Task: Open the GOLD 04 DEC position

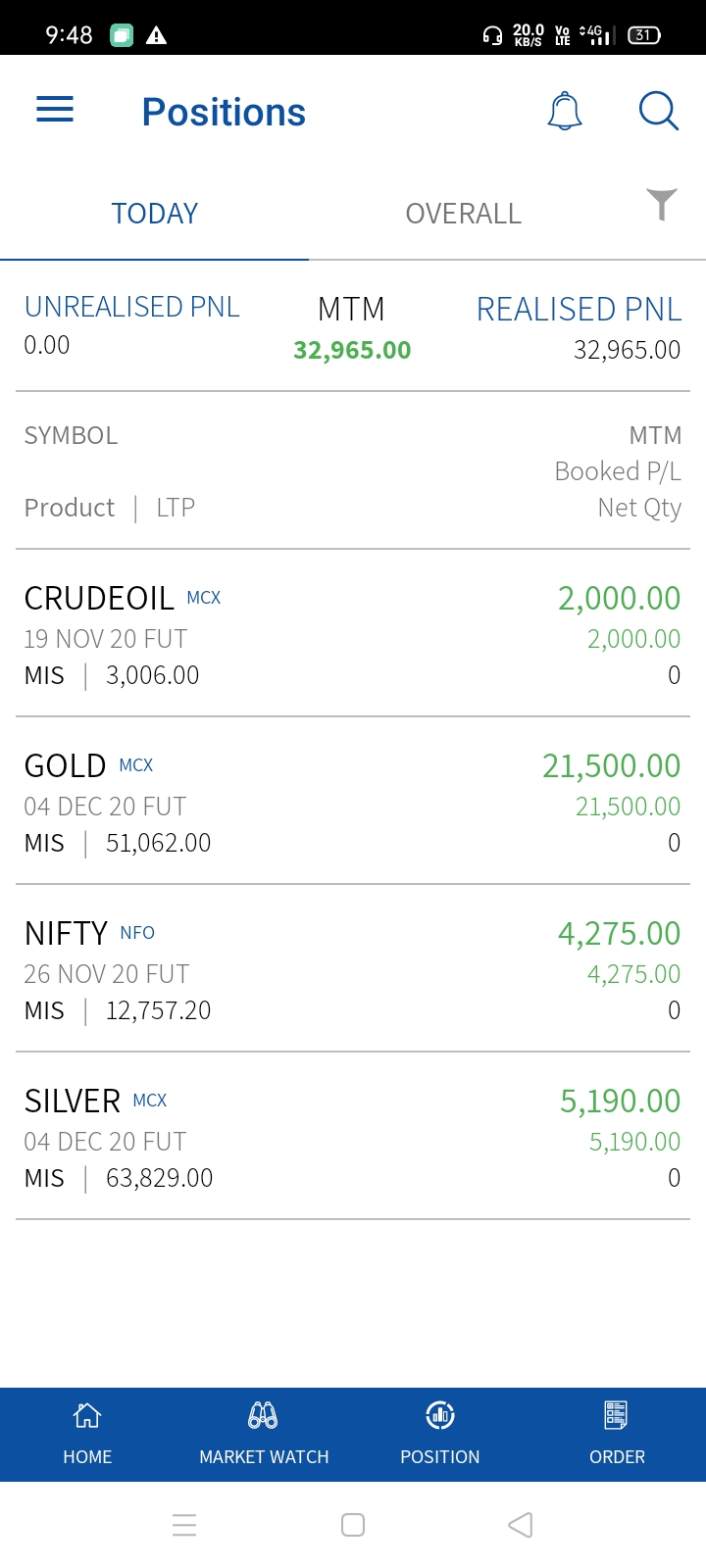Action: 353,803
